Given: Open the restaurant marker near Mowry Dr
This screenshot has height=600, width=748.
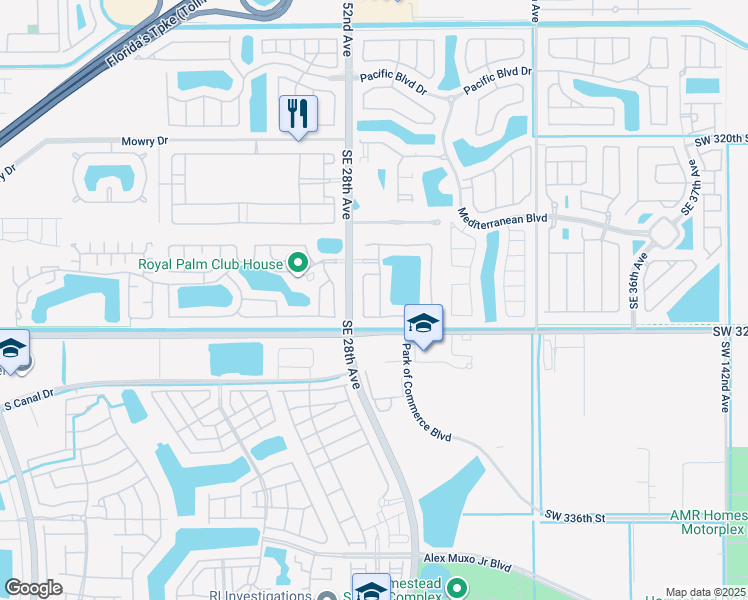Looking at the screenshot, I should 297,113.
